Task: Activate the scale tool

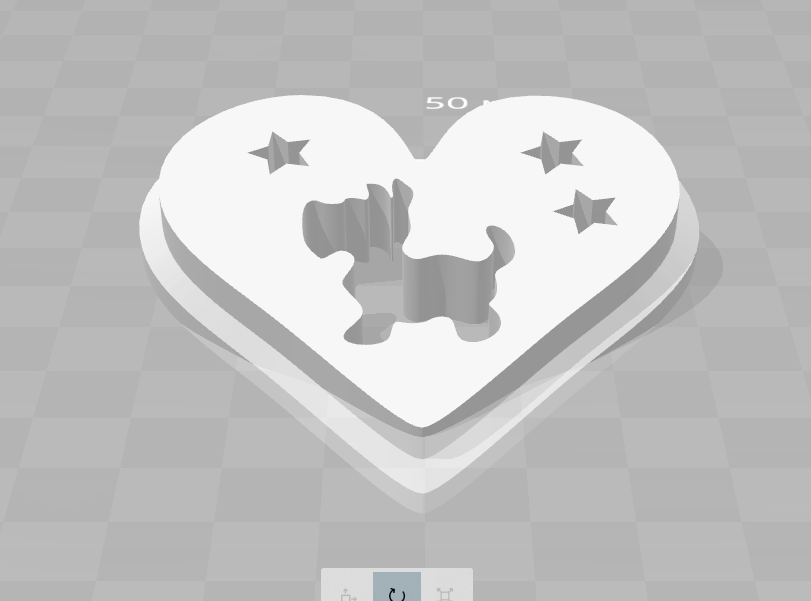Action: tap(445, 588)
